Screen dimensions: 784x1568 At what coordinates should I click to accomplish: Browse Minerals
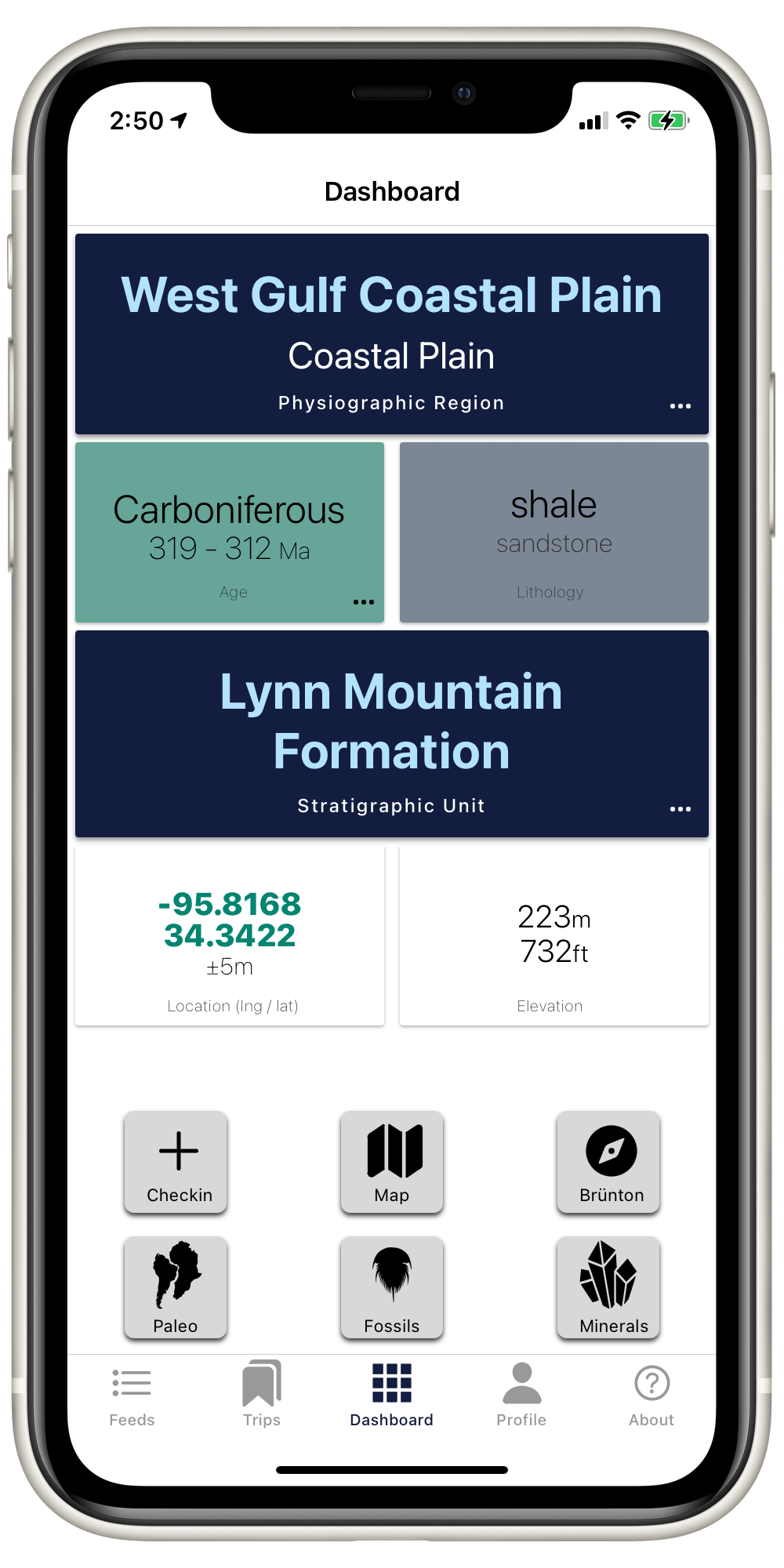pos(608,1287)
